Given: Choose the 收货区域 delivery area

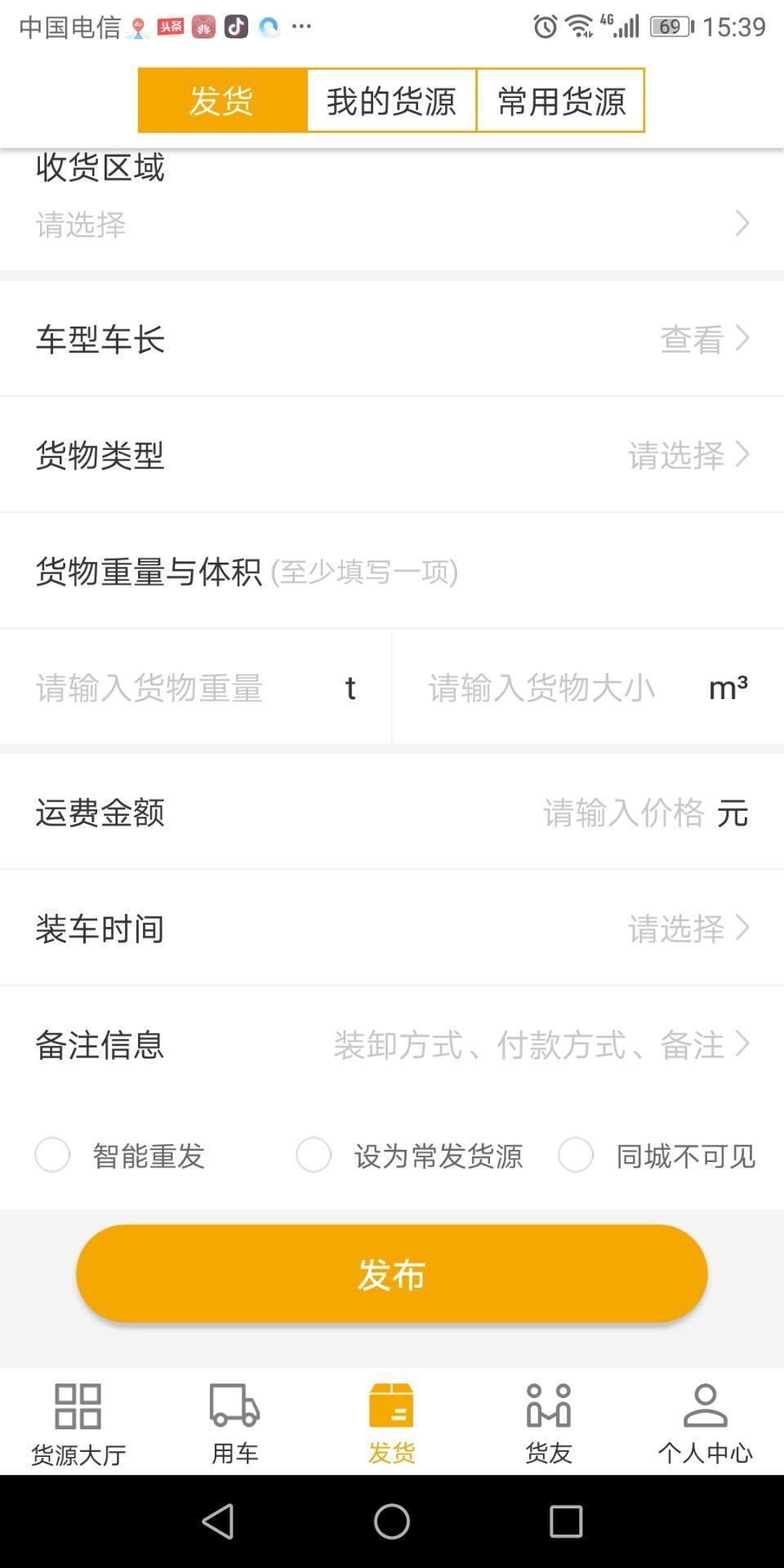Looking at the screenshot, I should pos(392,223).
